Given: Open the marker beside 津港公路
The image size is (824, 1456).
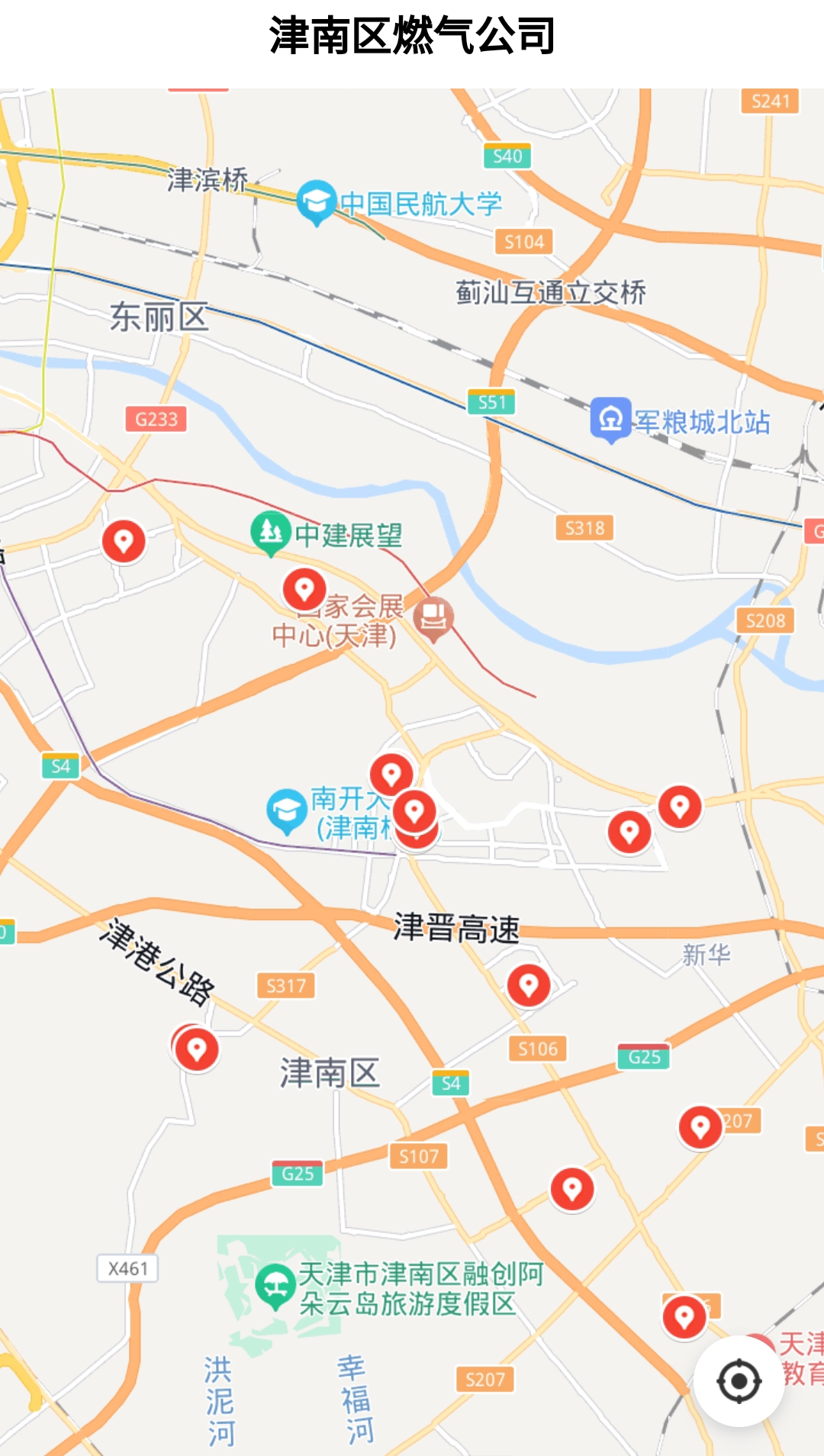Looking at the screenshot, I should [197, 1050].
